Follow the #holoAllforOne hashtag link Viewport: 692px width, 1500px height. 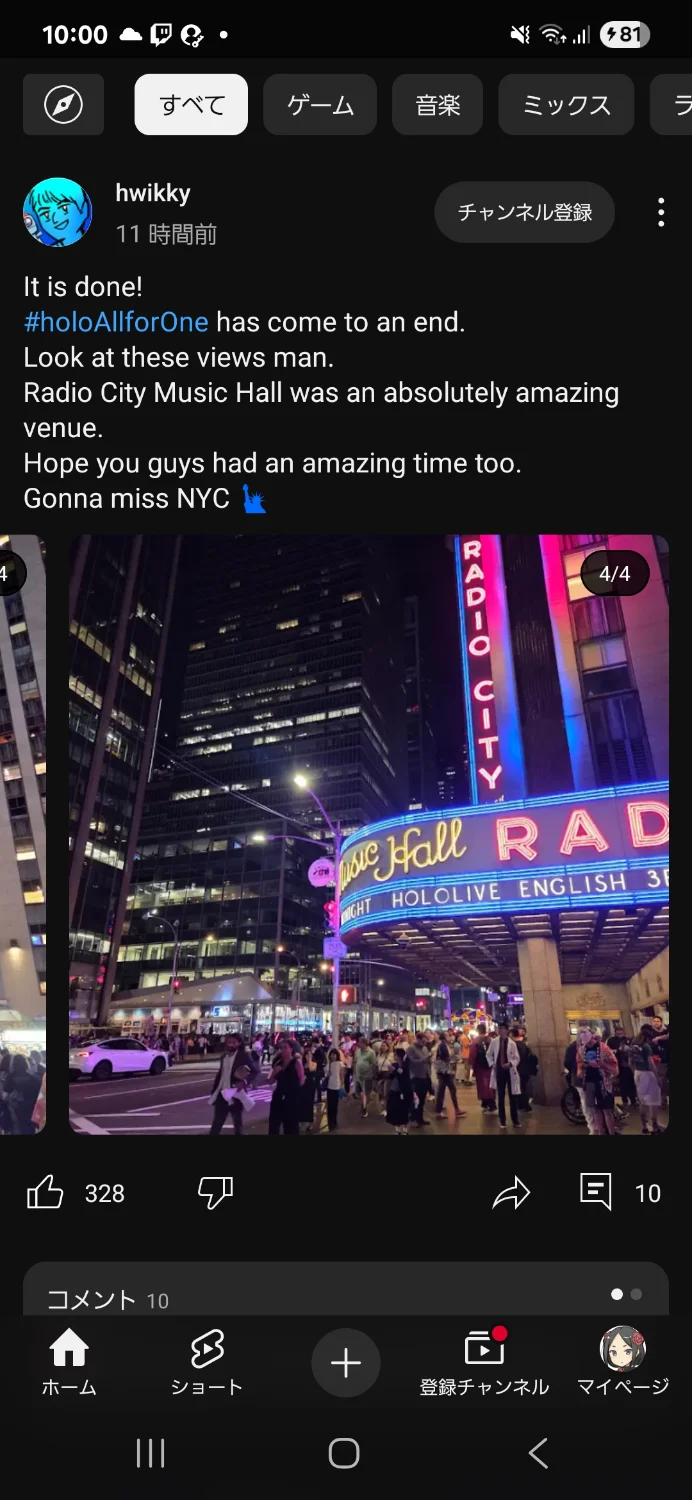[116, 322]
